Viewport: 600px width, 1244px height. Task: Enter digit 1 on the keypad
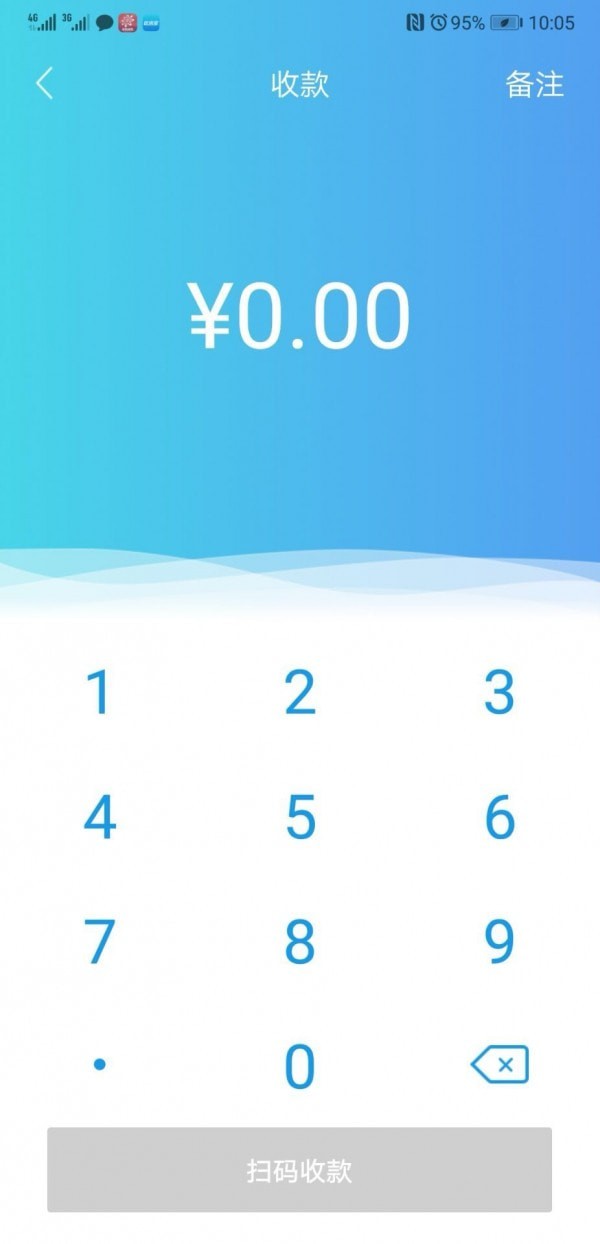(x=99, y=693)
